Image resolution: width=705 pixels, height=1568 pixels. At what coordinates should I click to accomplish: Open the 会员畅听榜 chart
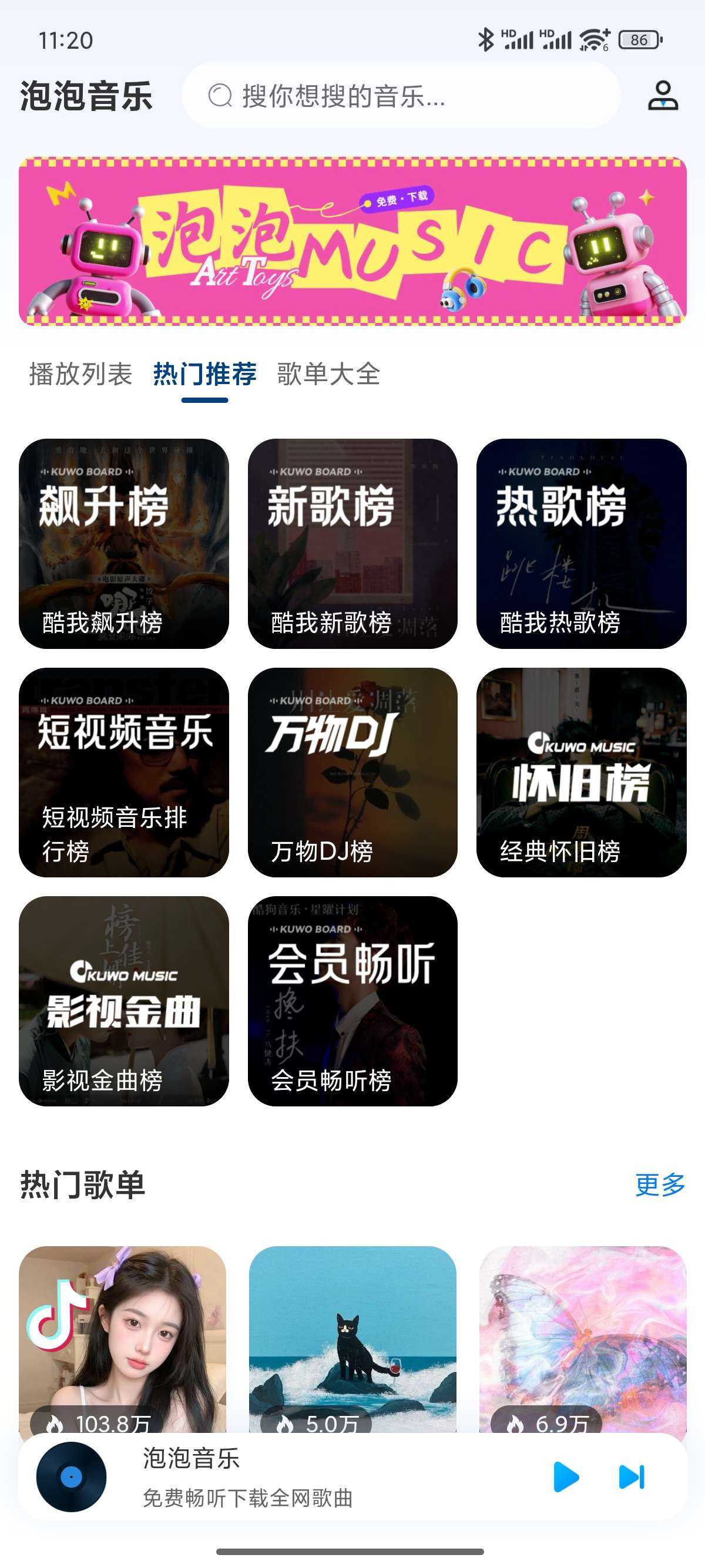[x=352, y=1001]
